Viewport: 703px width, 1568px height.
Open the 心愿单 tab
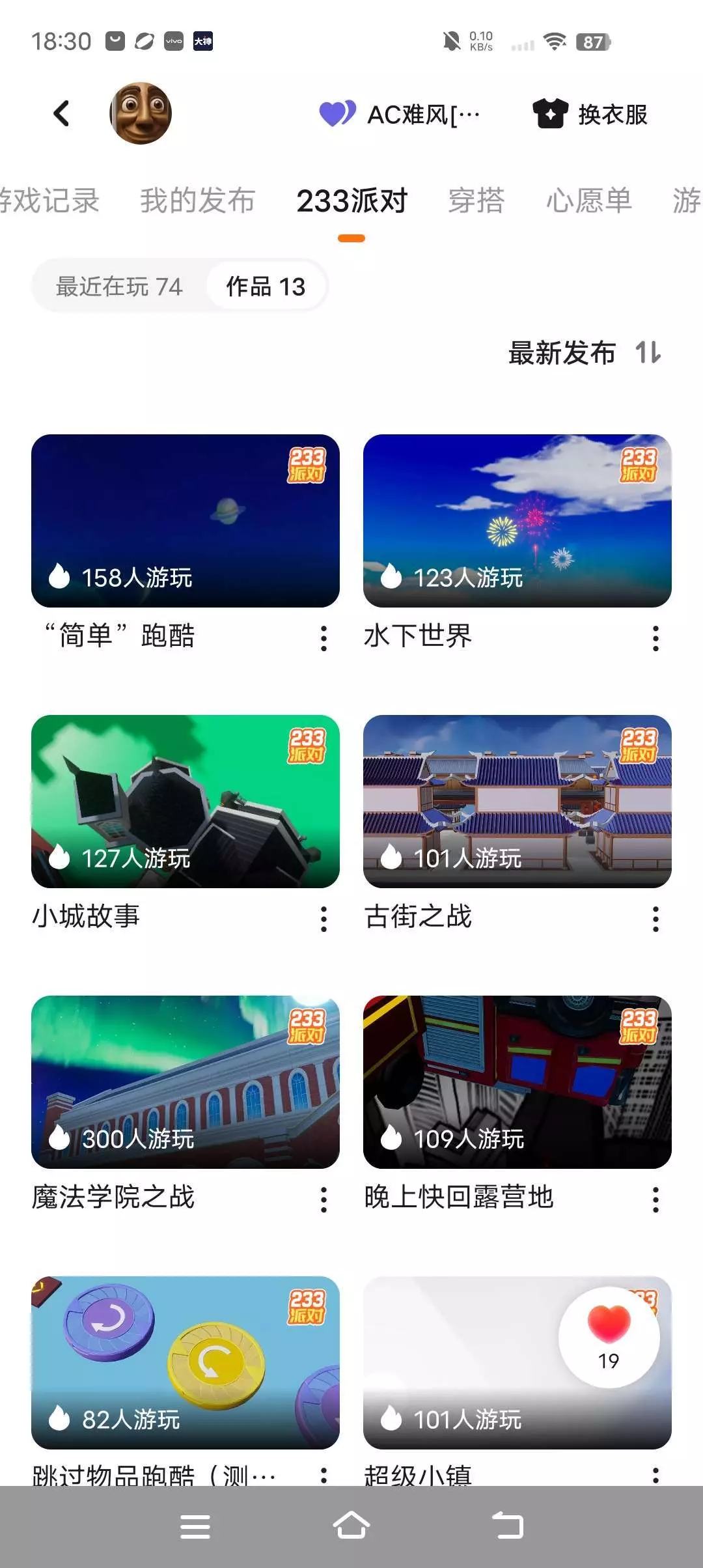pyautogui.click(x=589, y=201)
